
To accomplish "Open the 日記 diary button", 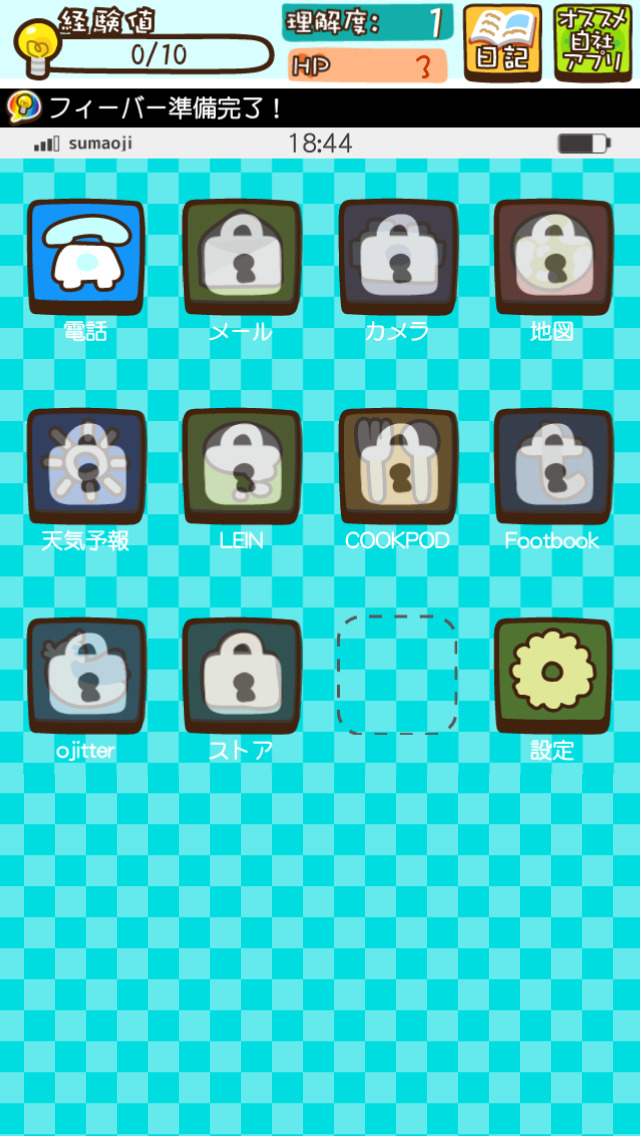I will pos(502,43).
